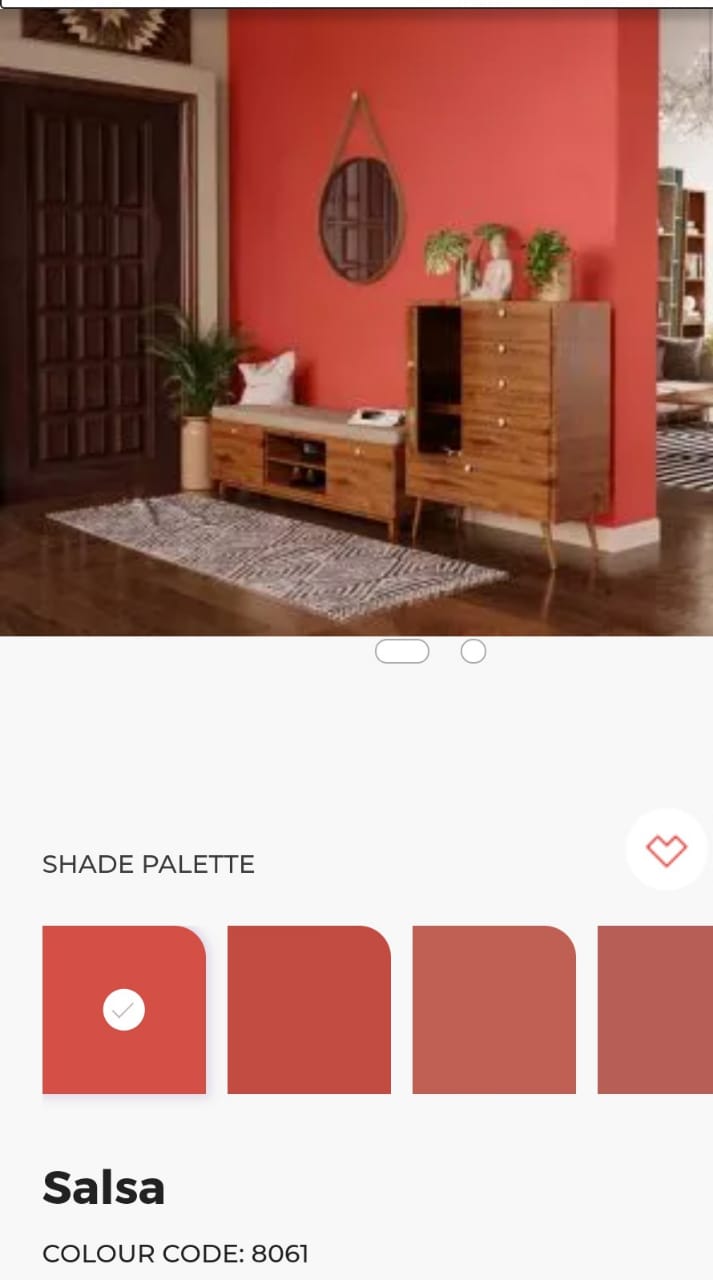The width and height of the screenshot is (713, 1280).
Task: Tap the checked Salsa shade swatch
Action: (x=124, y=1010)
